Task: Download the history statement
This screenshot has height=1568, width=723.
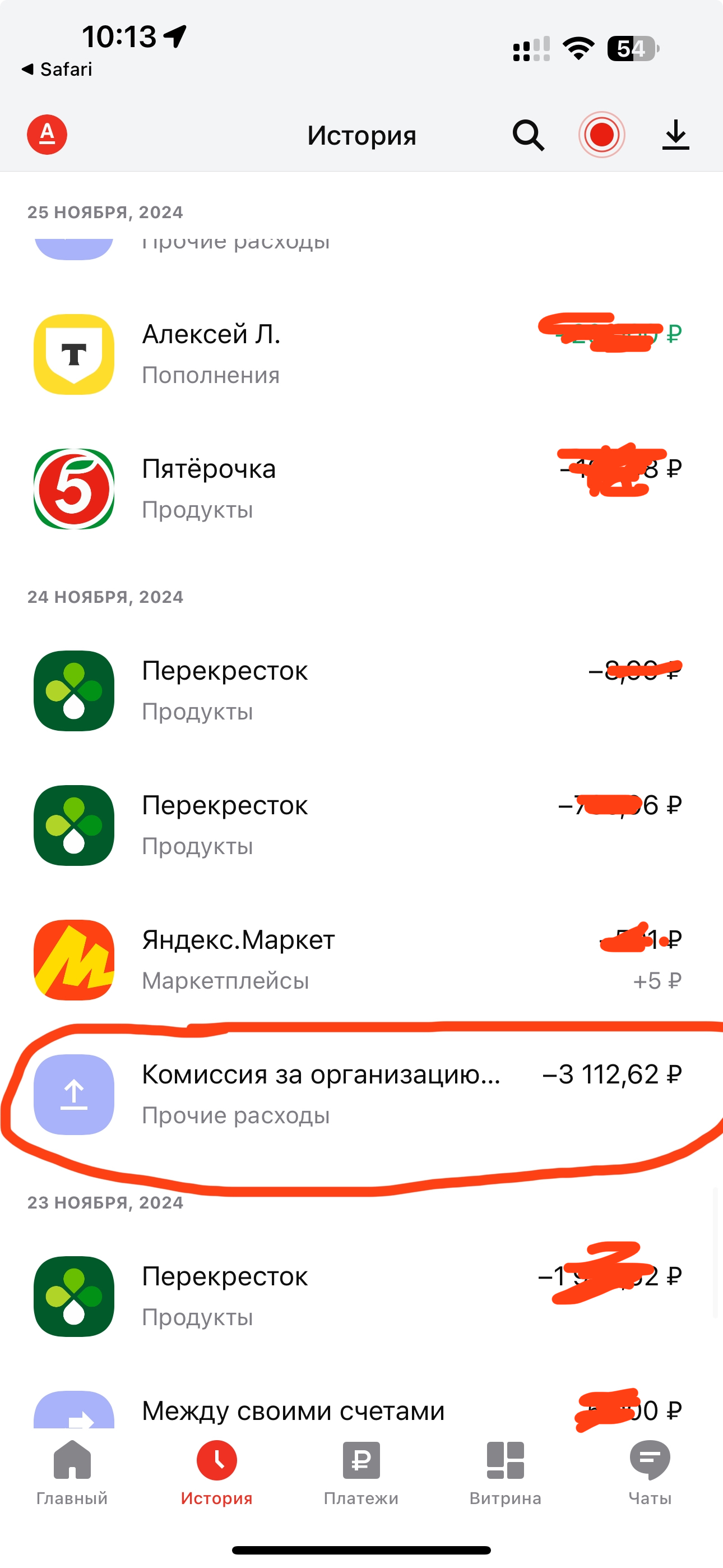Action: coord(675,135)
